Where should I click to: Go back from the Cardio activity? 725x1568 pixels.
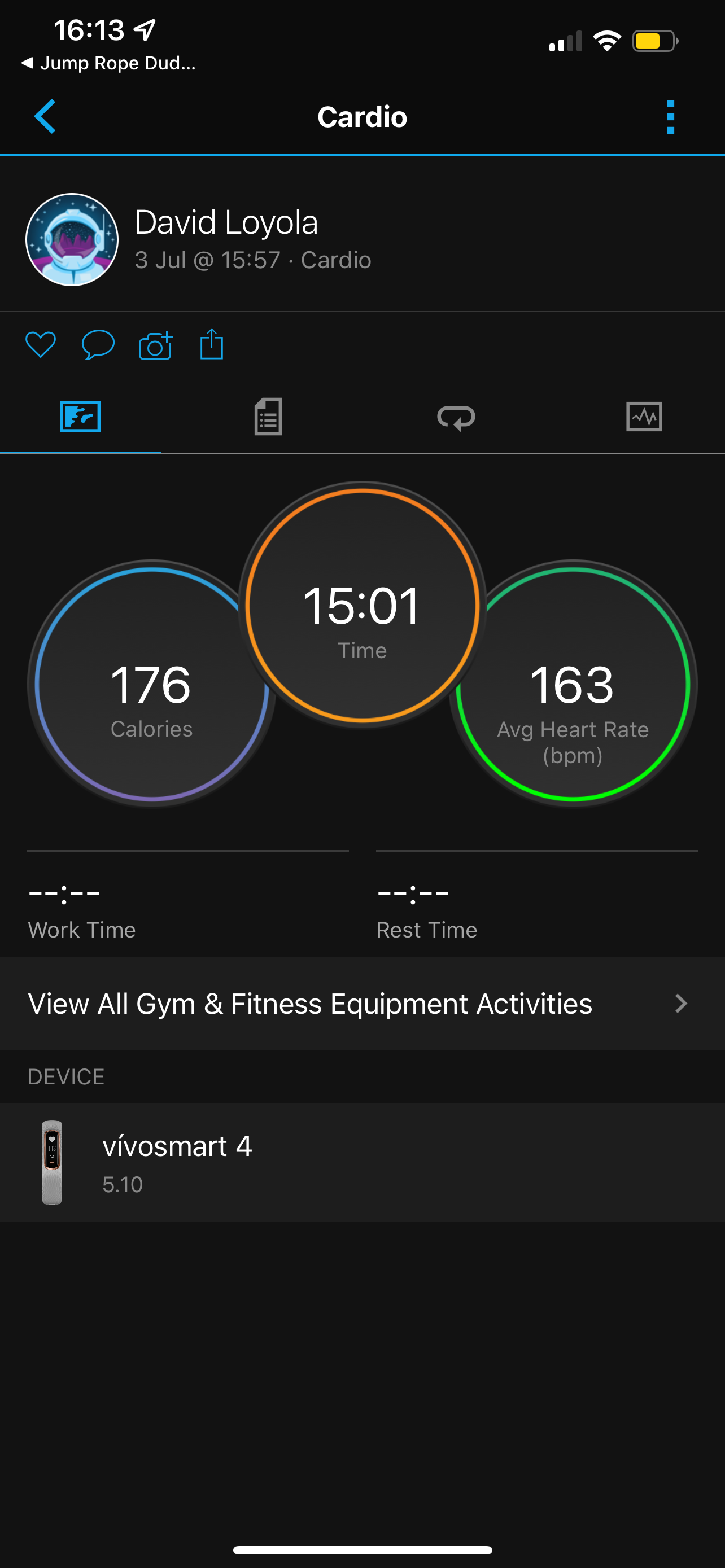click(45, 116)
